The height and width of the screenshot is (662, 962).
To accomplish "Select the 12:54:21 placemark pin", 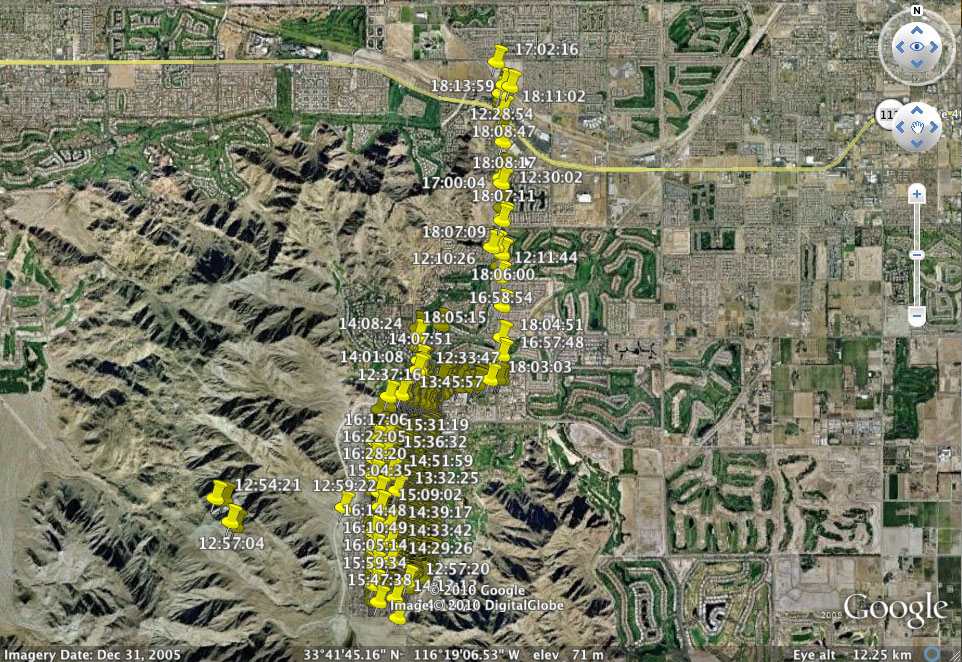I will (220, 493).
